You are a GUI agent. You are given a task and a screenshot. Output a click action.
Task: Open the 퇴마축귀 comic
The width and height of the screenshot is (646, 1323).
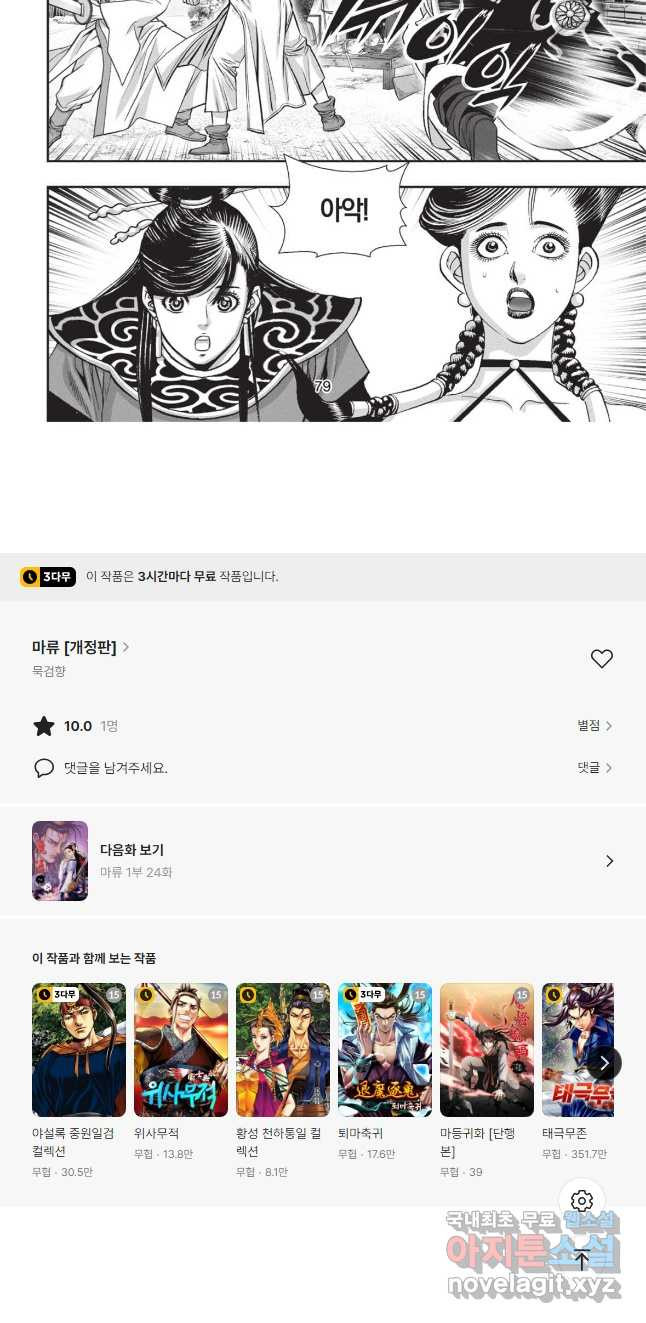[385, 1050]
